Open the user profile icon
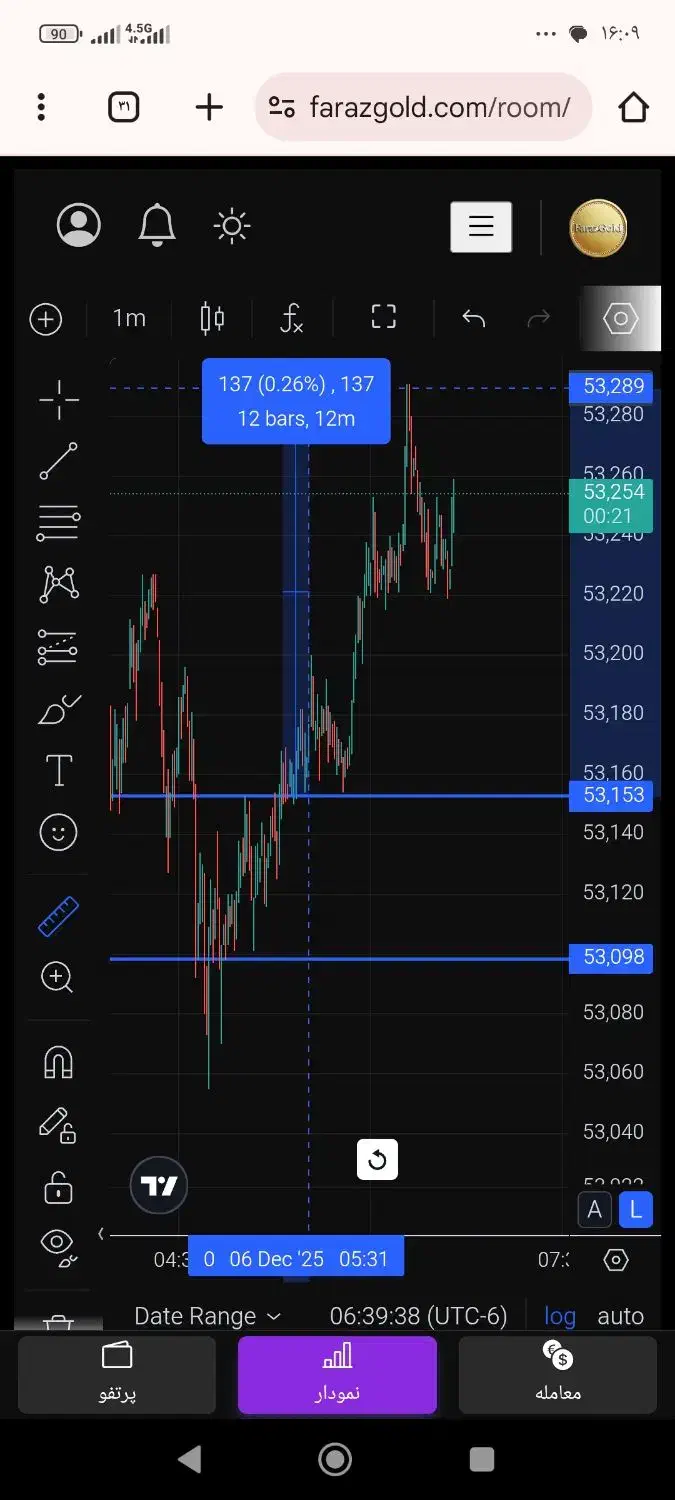The height and width of the screenshot is (1500, 675). pyautogui.click(x=79, y=225)
